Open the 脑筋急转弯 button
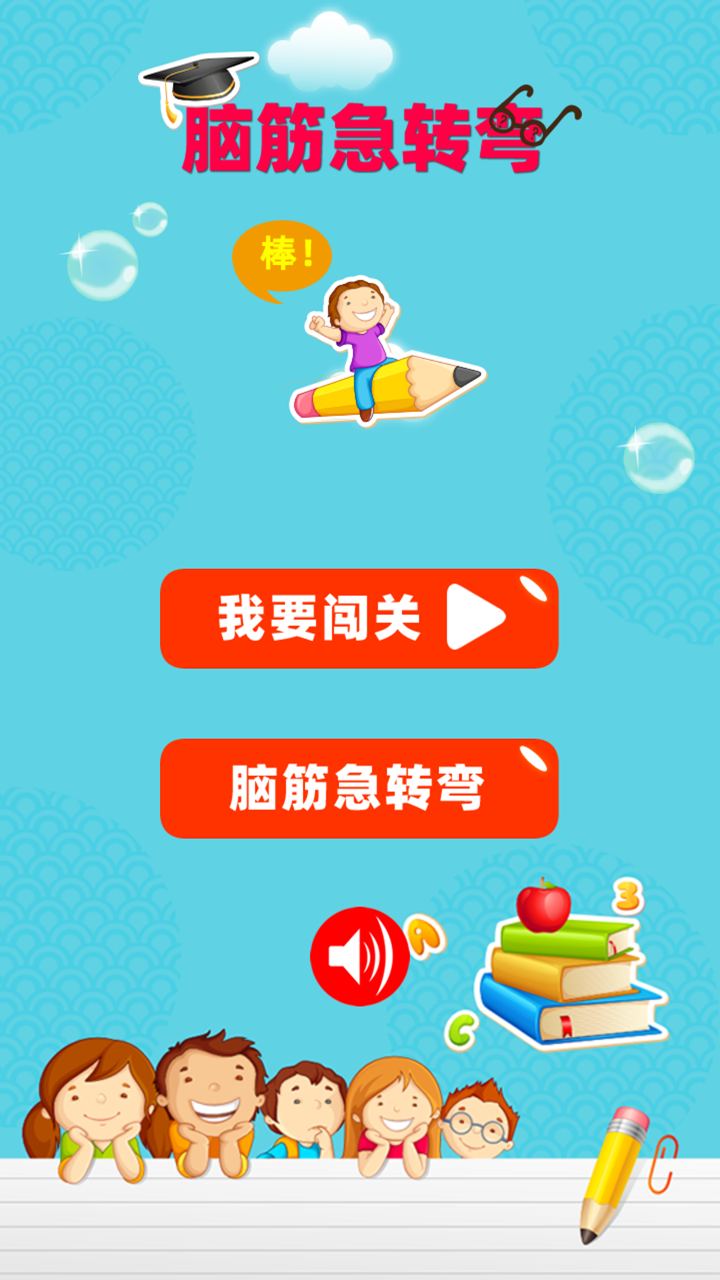This screenshot has width=720, height=1280. point(358,788)
